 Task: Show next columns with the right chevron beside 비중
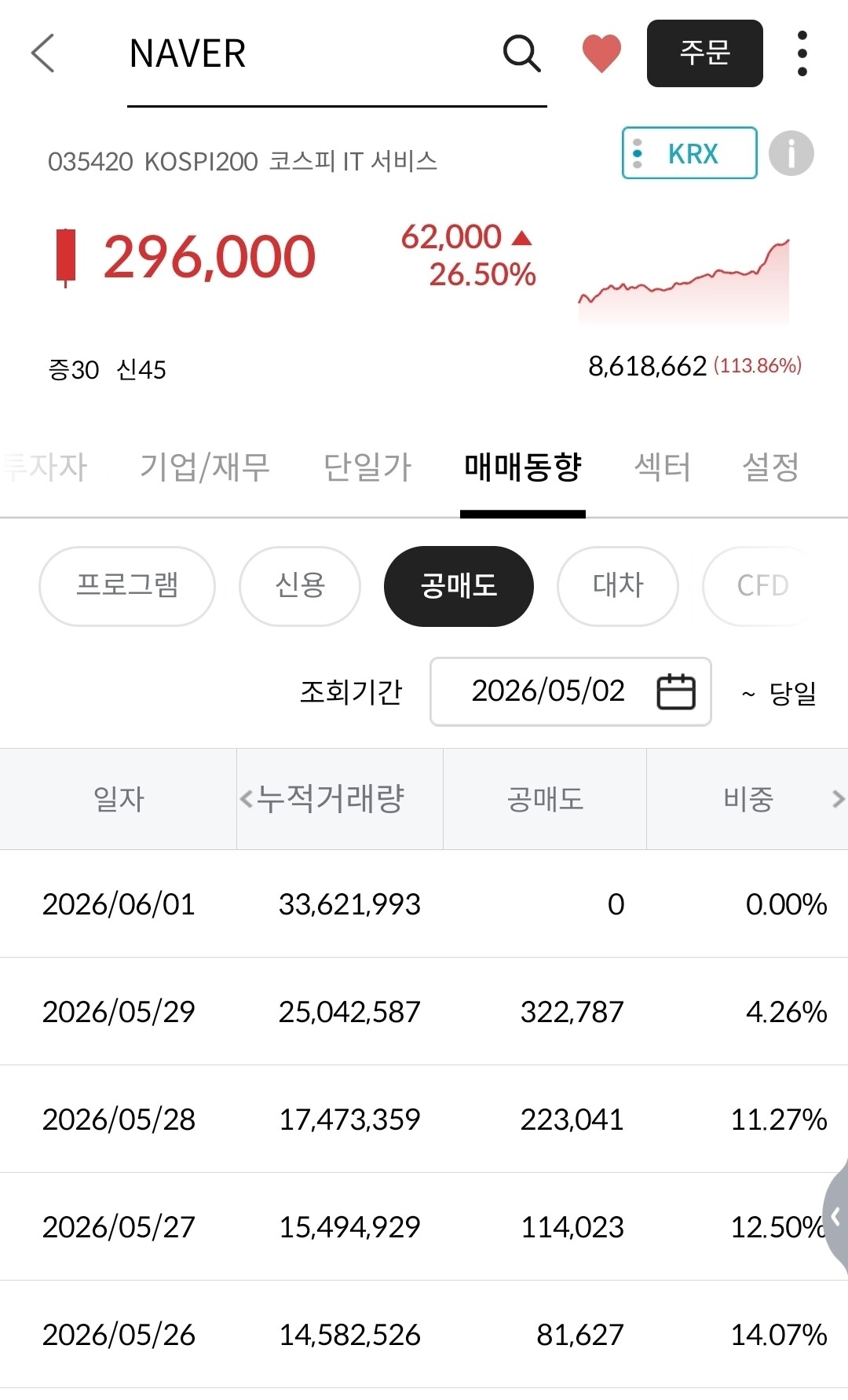click(x=838, y=799)
